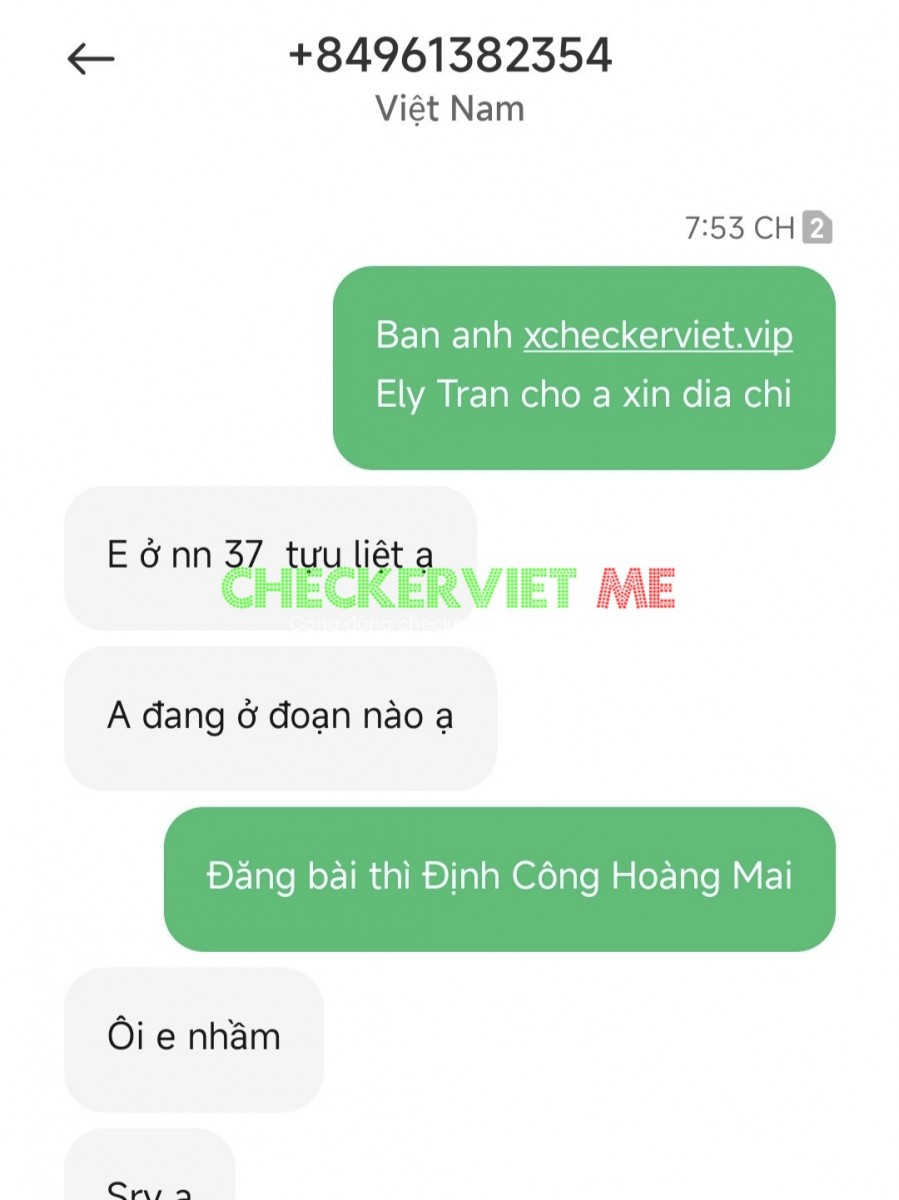The height and width of the screenshot is (1200, 899).
Task: Open the xcheckerviet.vip link
Action: point(657,335)
